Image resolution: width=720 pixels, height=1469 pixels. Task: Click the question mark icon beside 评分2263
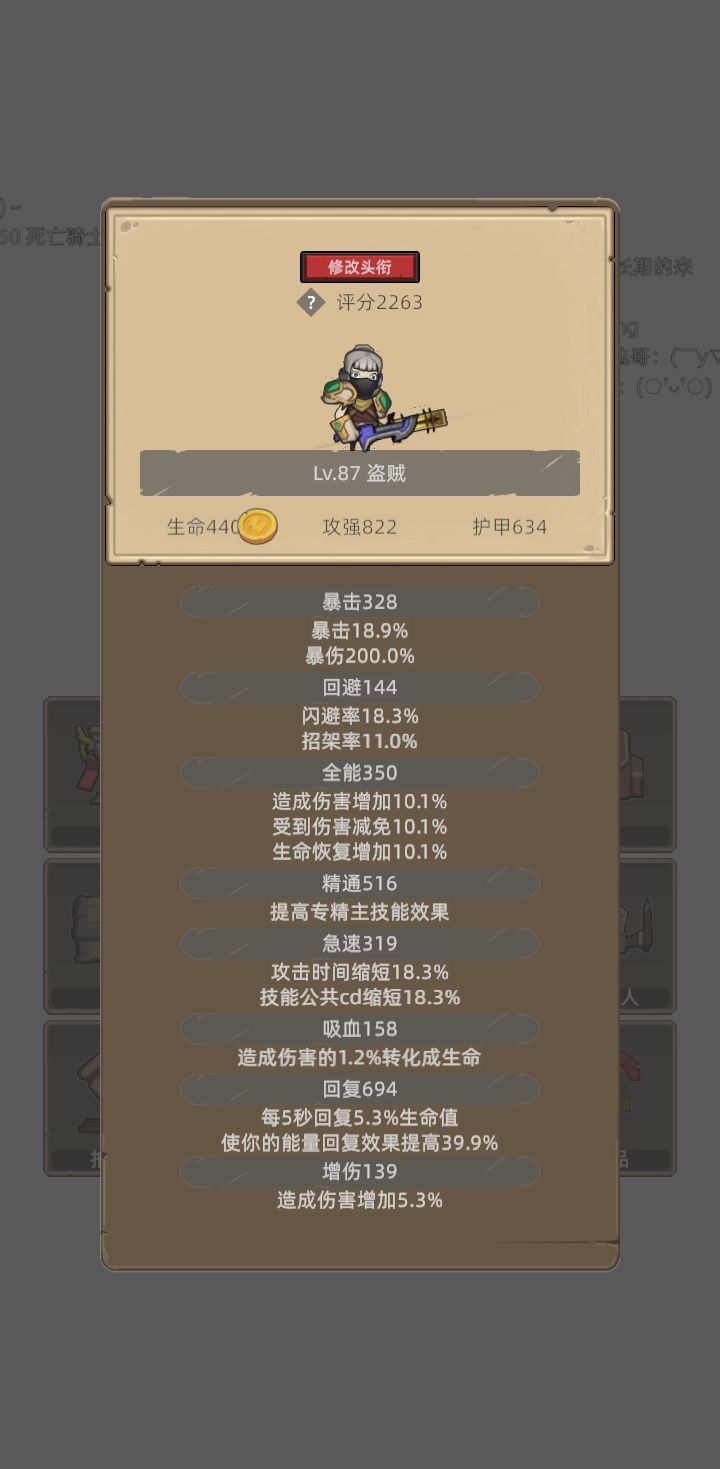[311, 301]
